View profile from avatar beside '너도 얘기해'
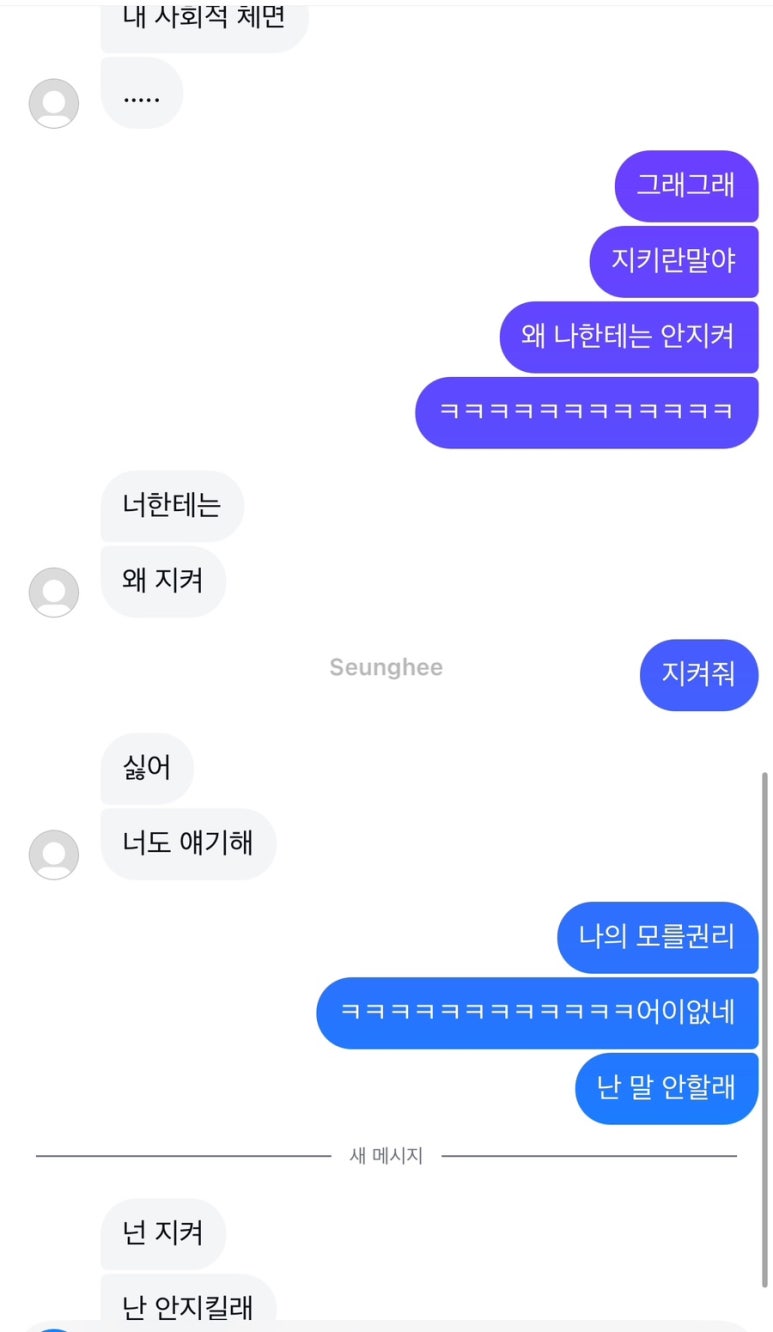Screen dimensions: 773x1332 (x=54, y=854)
